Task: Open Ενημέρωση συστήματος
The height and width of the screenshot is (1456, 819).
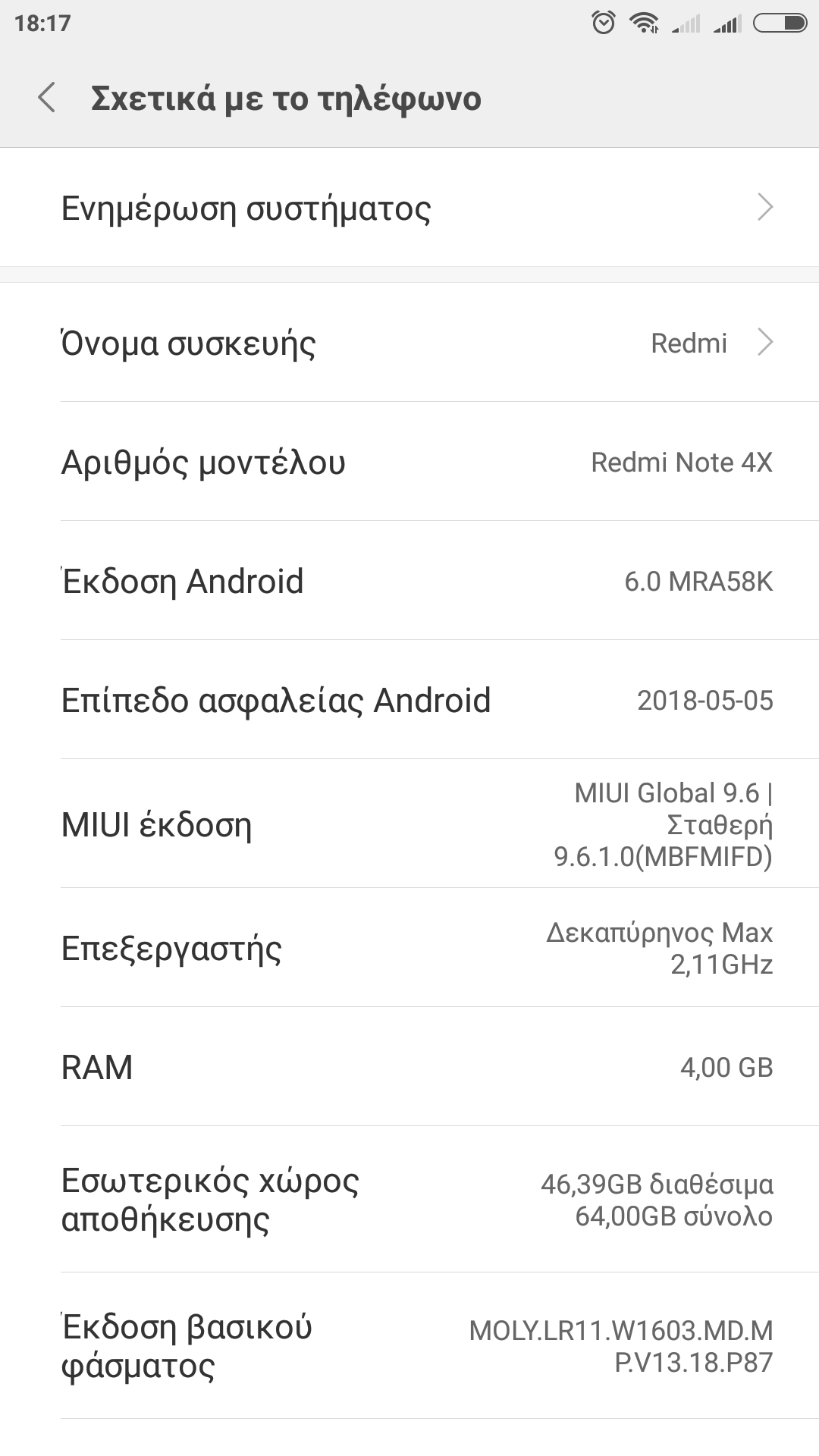Action: 409,208
